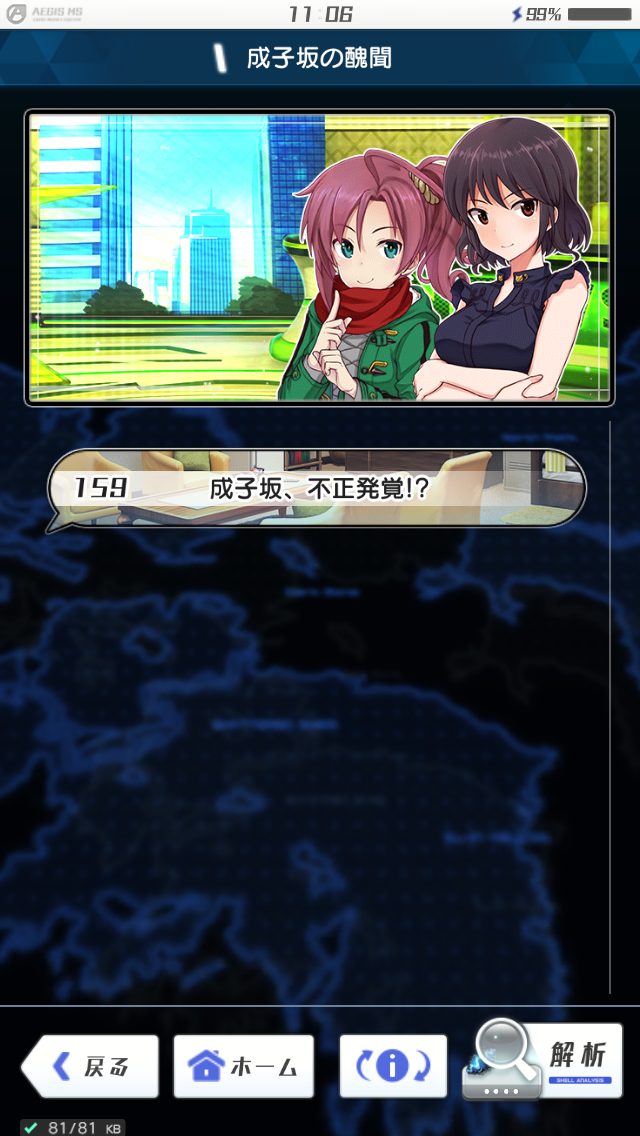Go back with the 戻る button

point(90,1066)
